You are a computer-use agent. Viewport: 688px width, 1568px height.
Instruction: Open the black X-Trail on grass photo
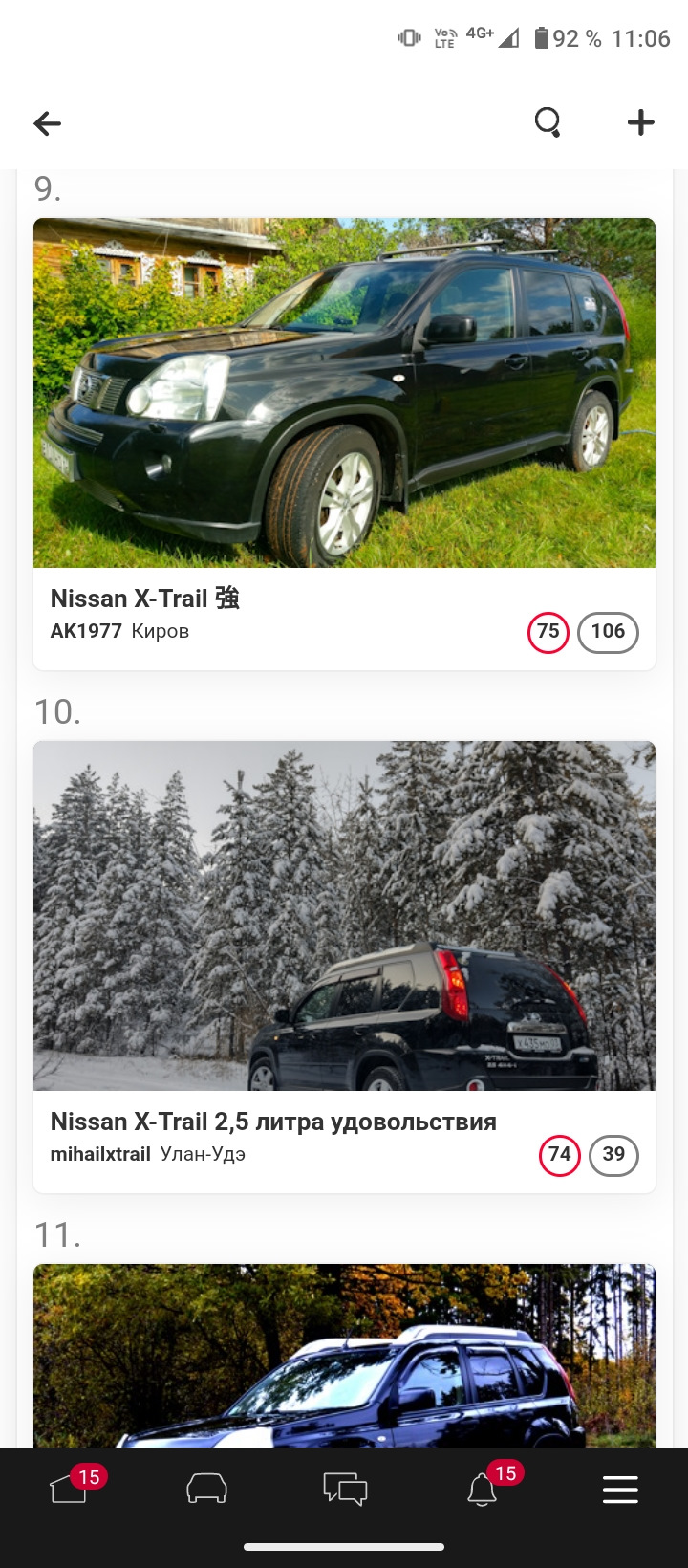[344, 392]
